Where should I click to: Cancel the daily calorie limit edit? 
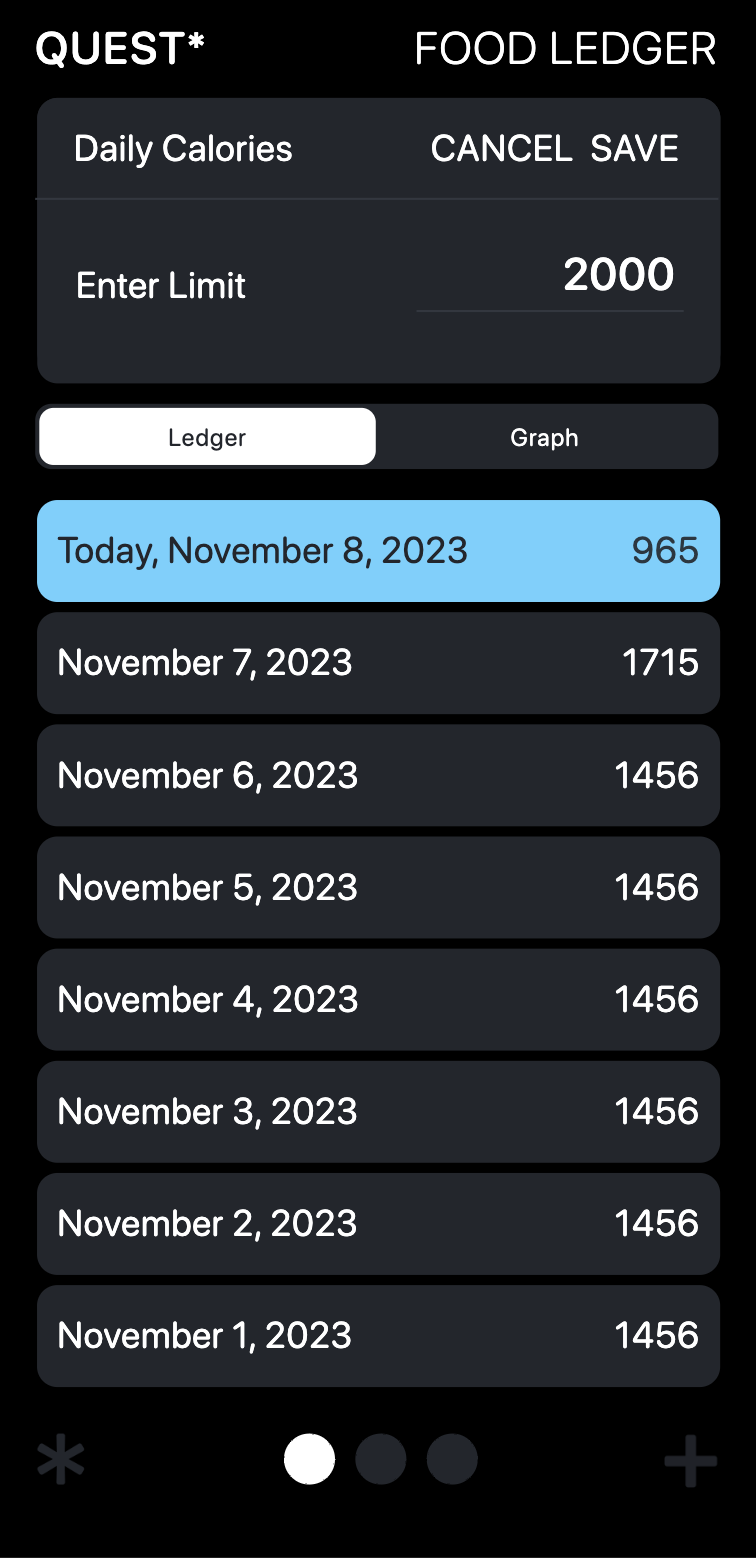[x=501, y=149]
